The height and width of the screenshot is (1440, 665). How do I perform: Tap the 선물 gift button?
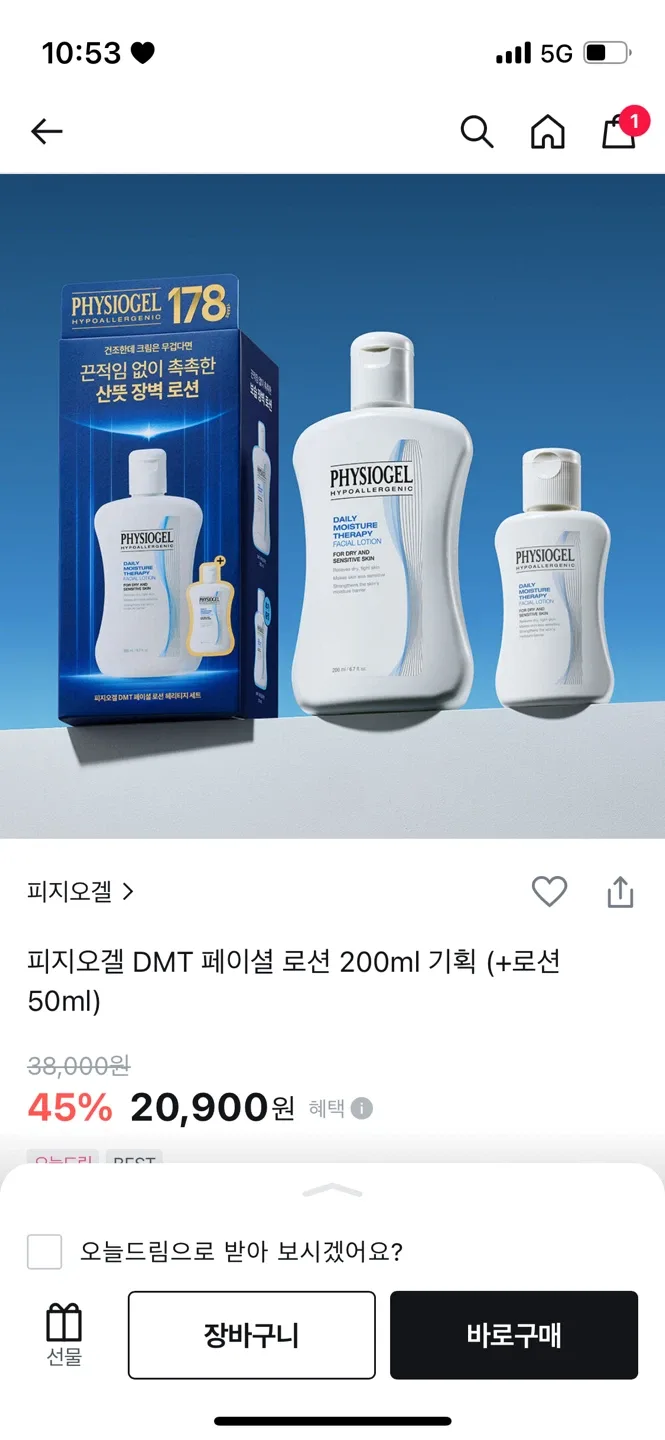pyautogui.click(x=64, y=1334)
